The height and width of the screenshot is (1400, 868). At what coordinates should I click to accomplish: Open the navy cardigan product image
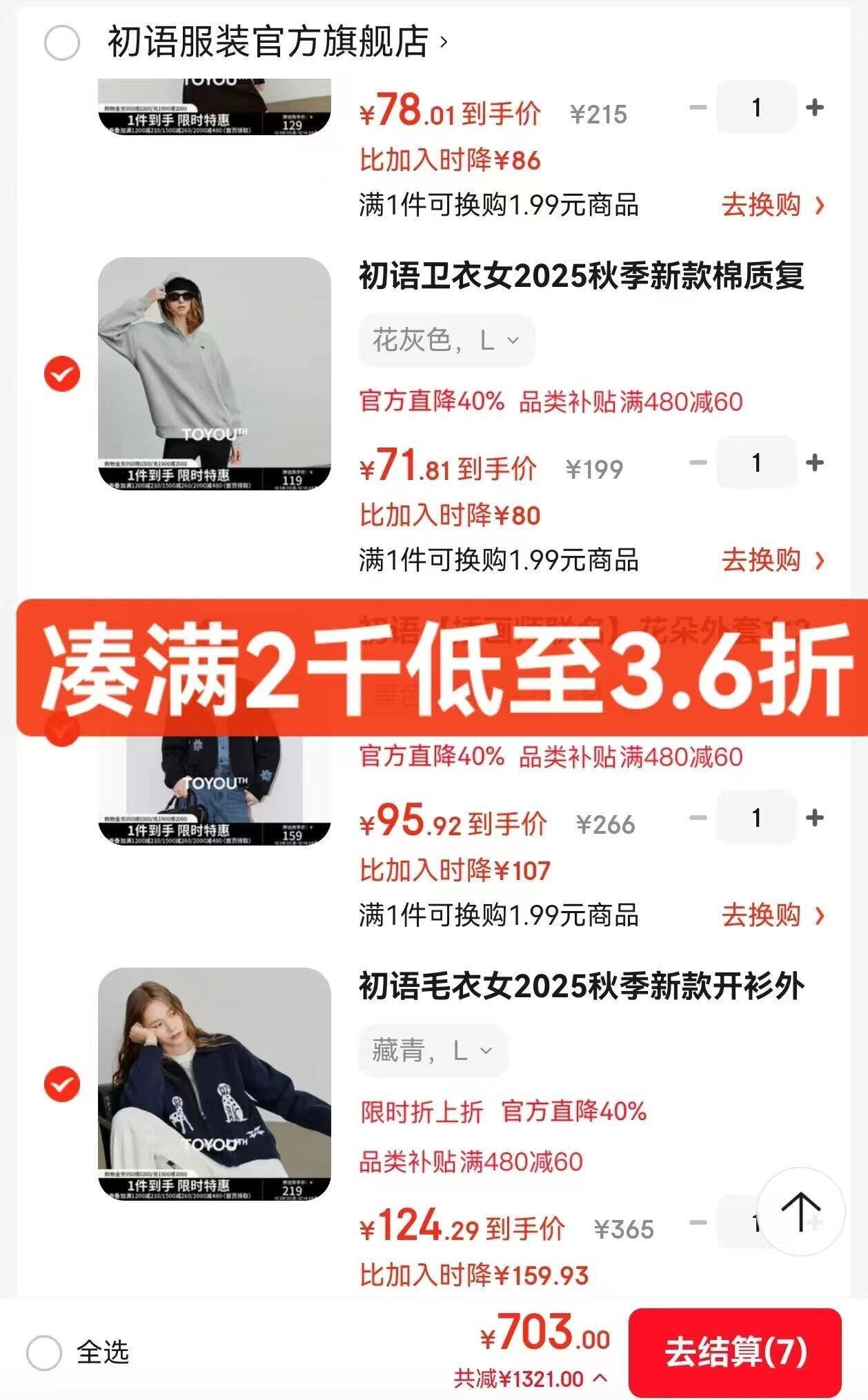click(215, 1083)
